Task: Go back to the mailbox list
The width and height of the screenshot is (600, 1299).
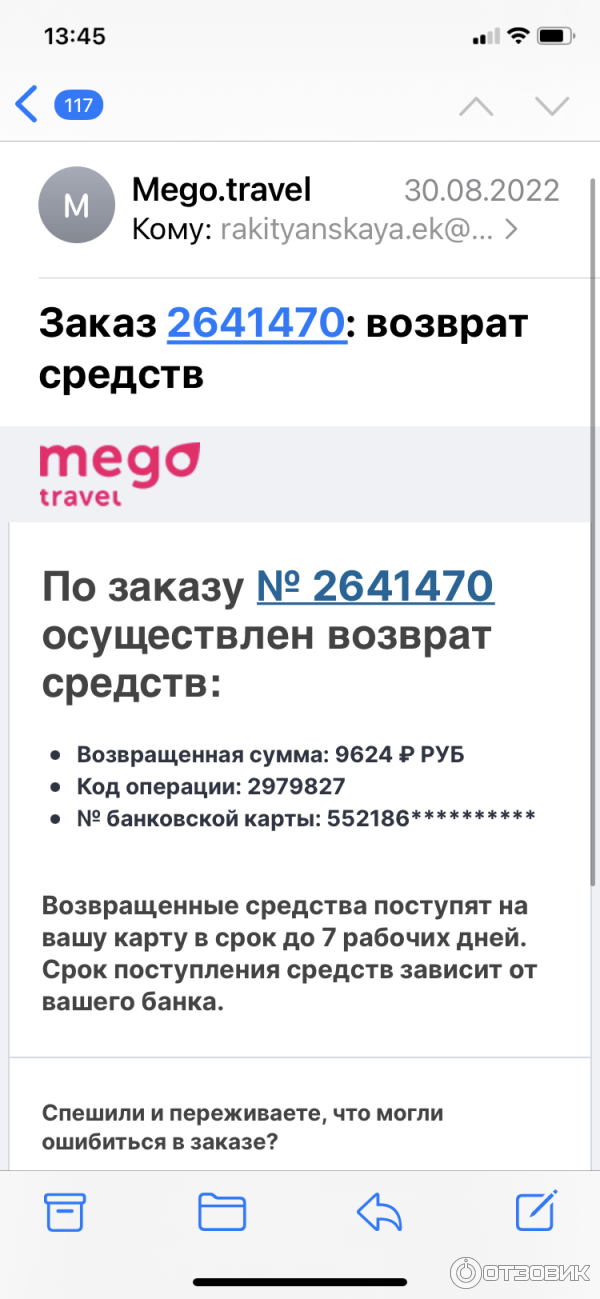Action: click(x=28, y=104)
